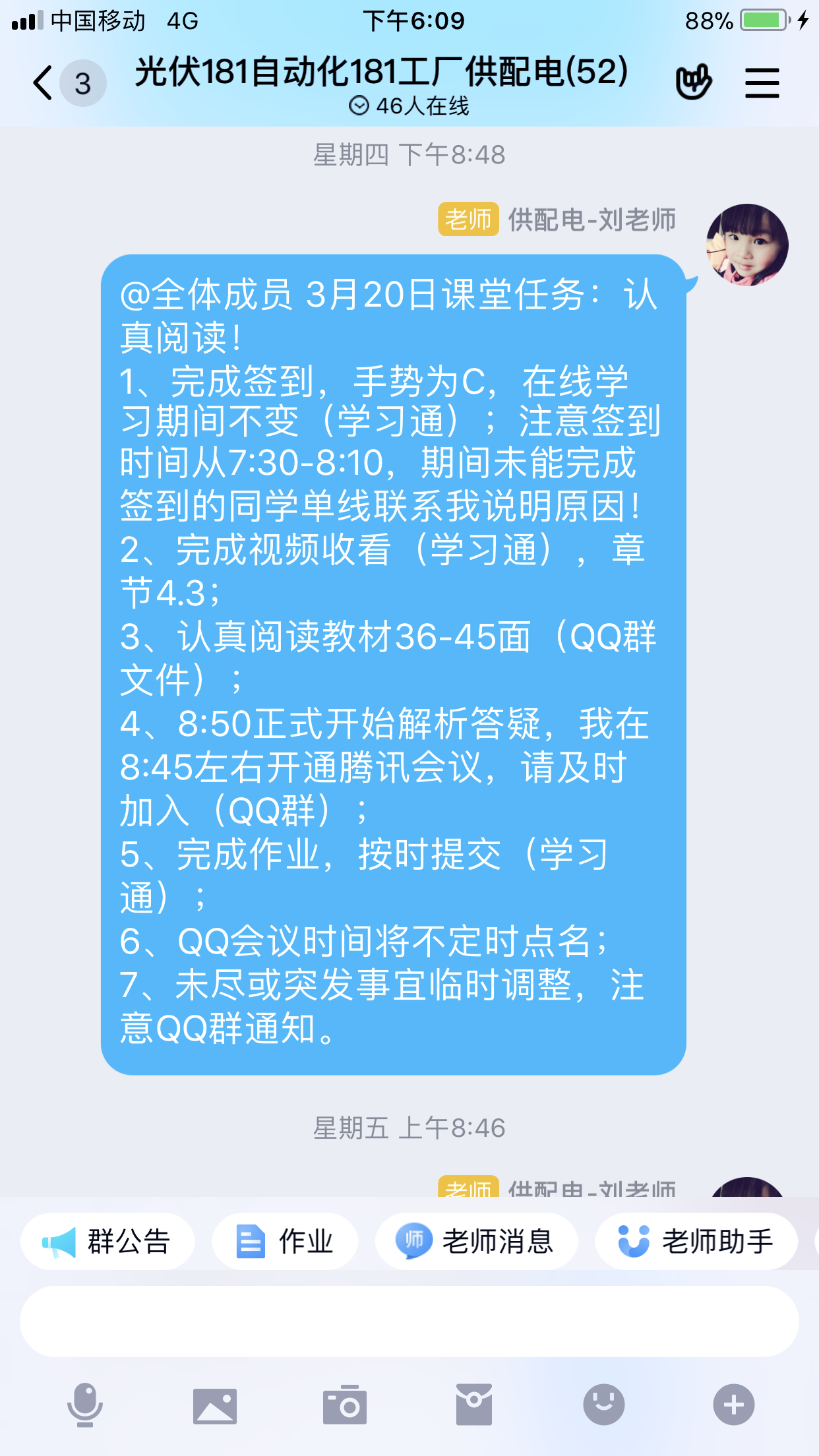Open 刘老师's profile avatar
Image resolution: width=819 pixels, height=1456 pixels.
coord(747,245)
